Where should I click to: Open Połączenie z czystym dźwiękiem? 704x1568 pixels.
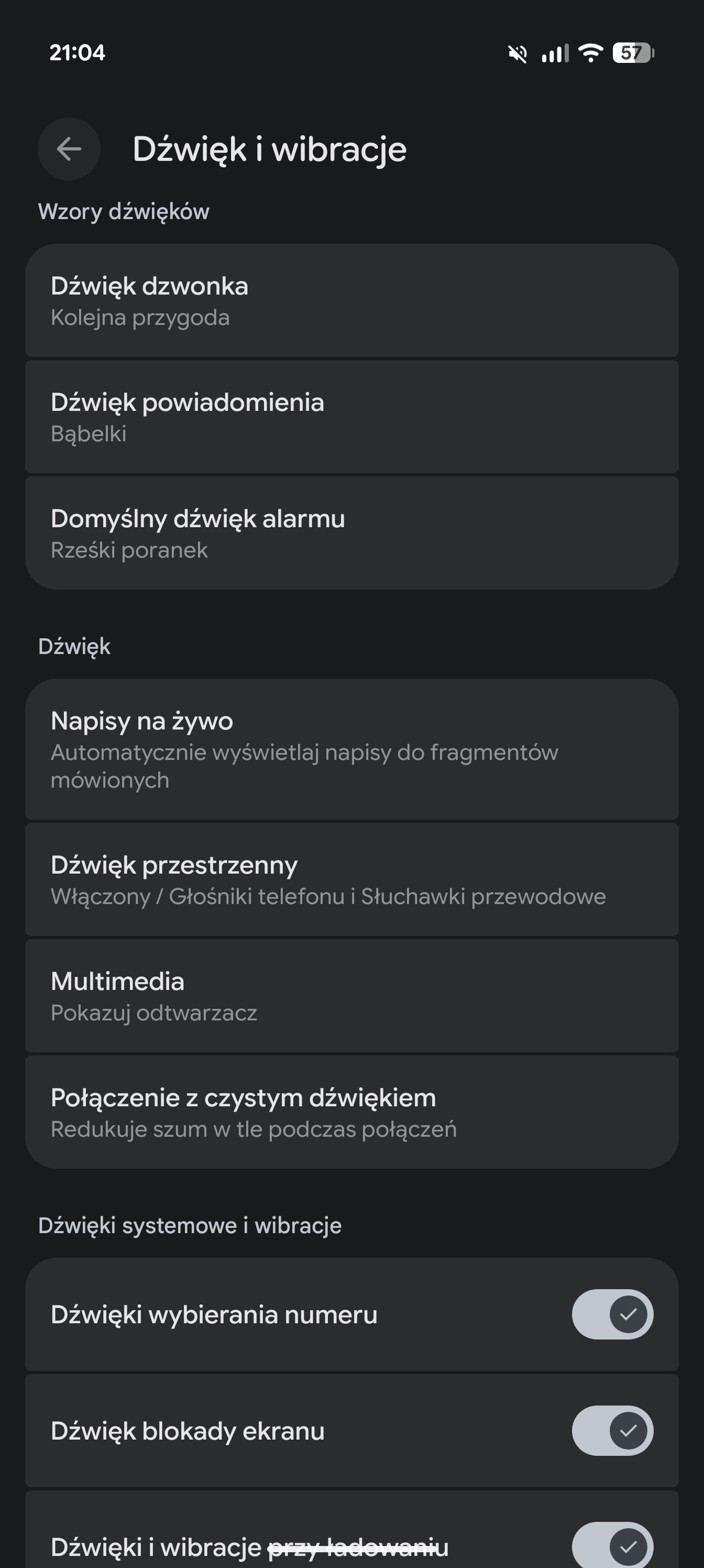351,1112
